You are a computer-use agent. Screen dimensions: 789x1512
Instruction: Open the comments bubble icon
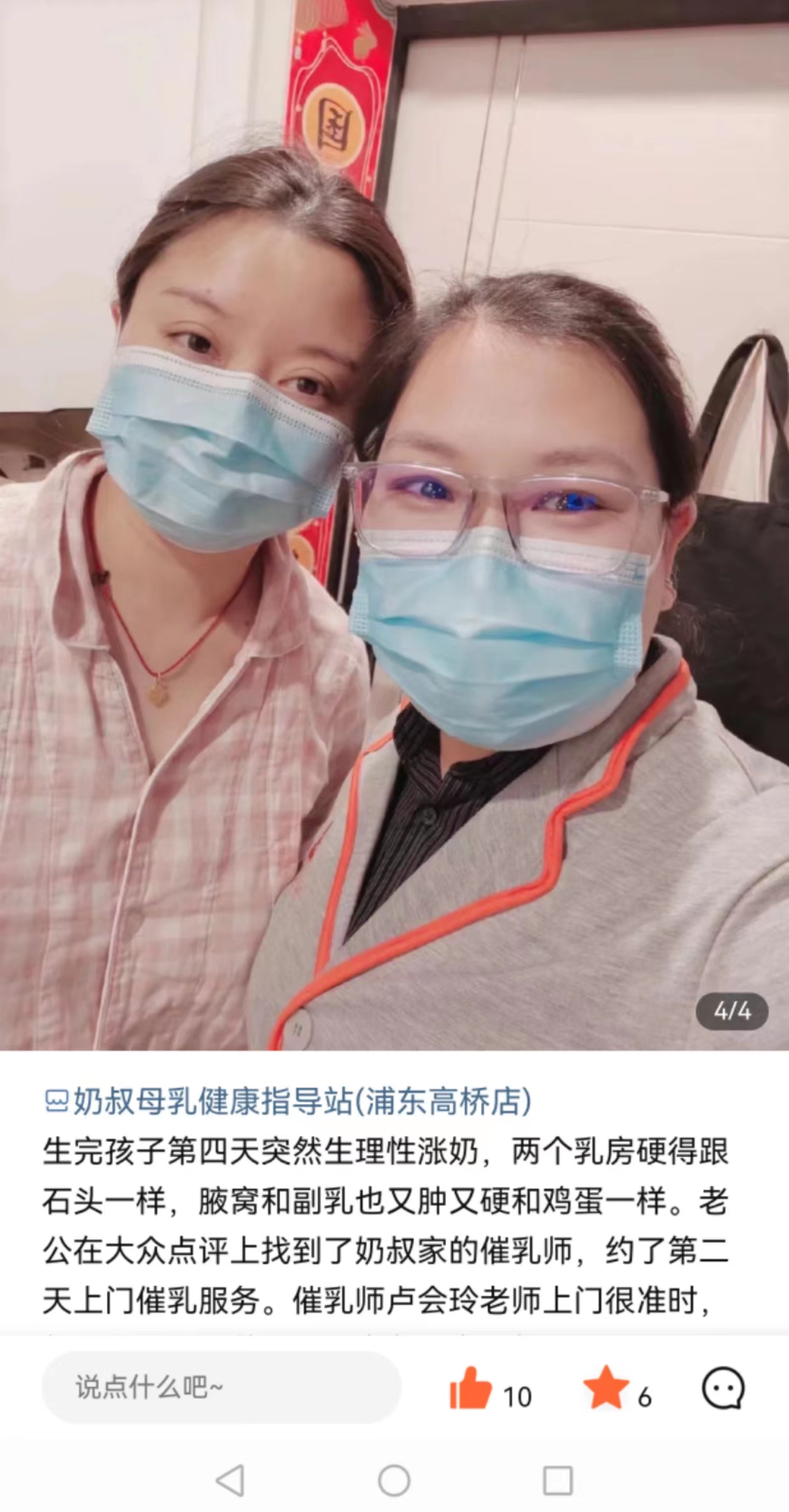point(723,1388)
